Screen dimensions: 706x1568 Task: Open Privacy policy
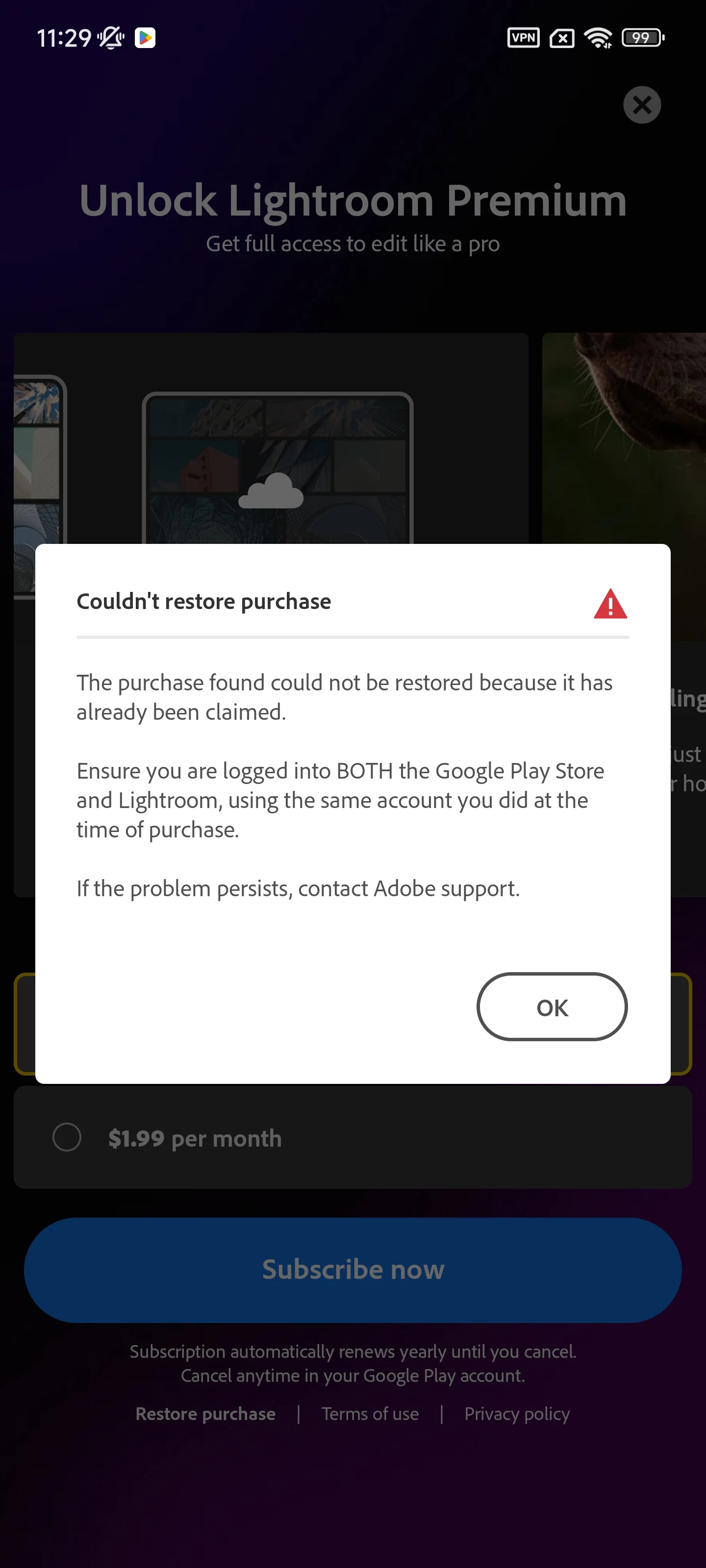[517, 1413]
